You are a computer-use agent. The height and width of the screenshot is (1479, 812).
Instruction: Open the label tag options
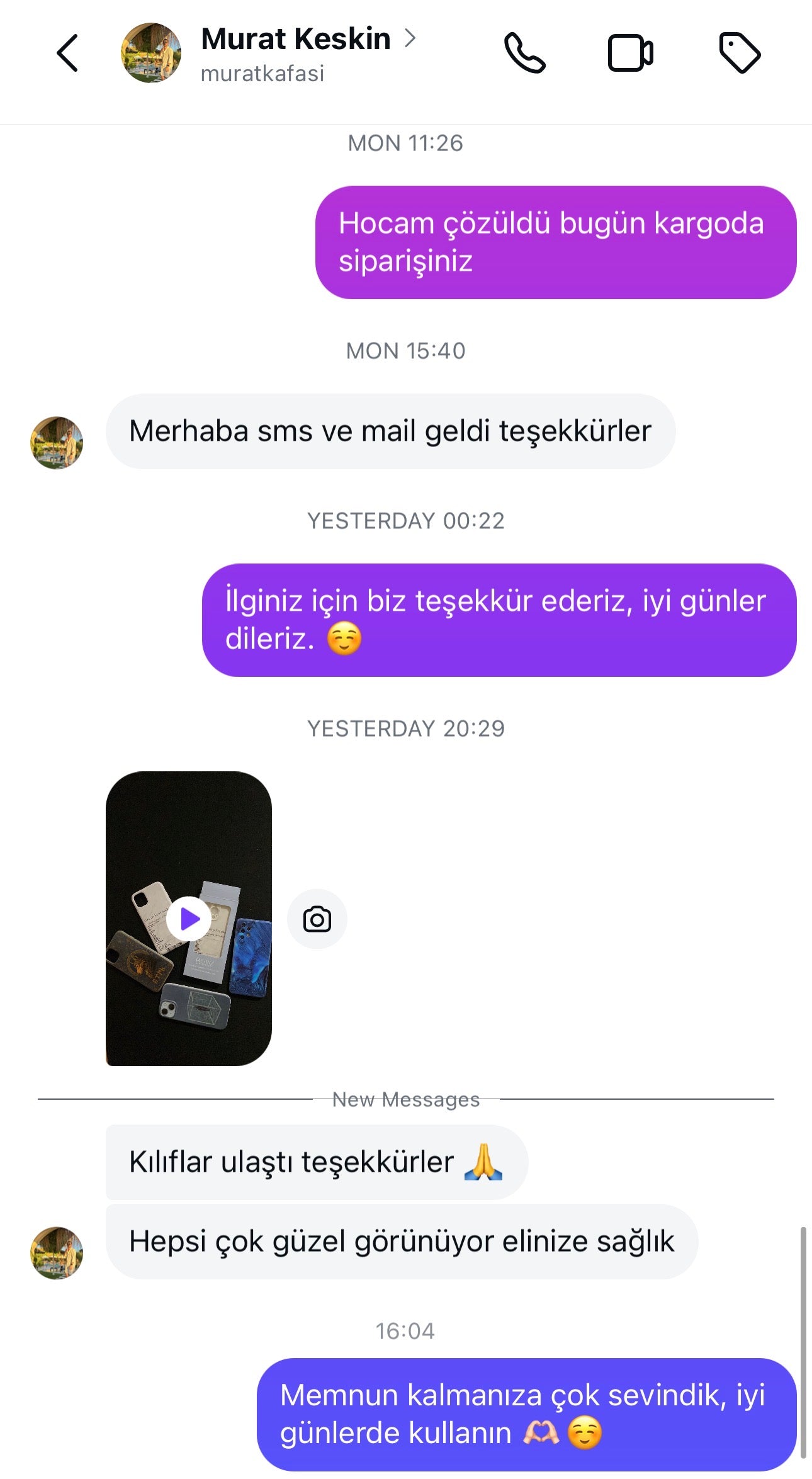[x=740, y=53]
